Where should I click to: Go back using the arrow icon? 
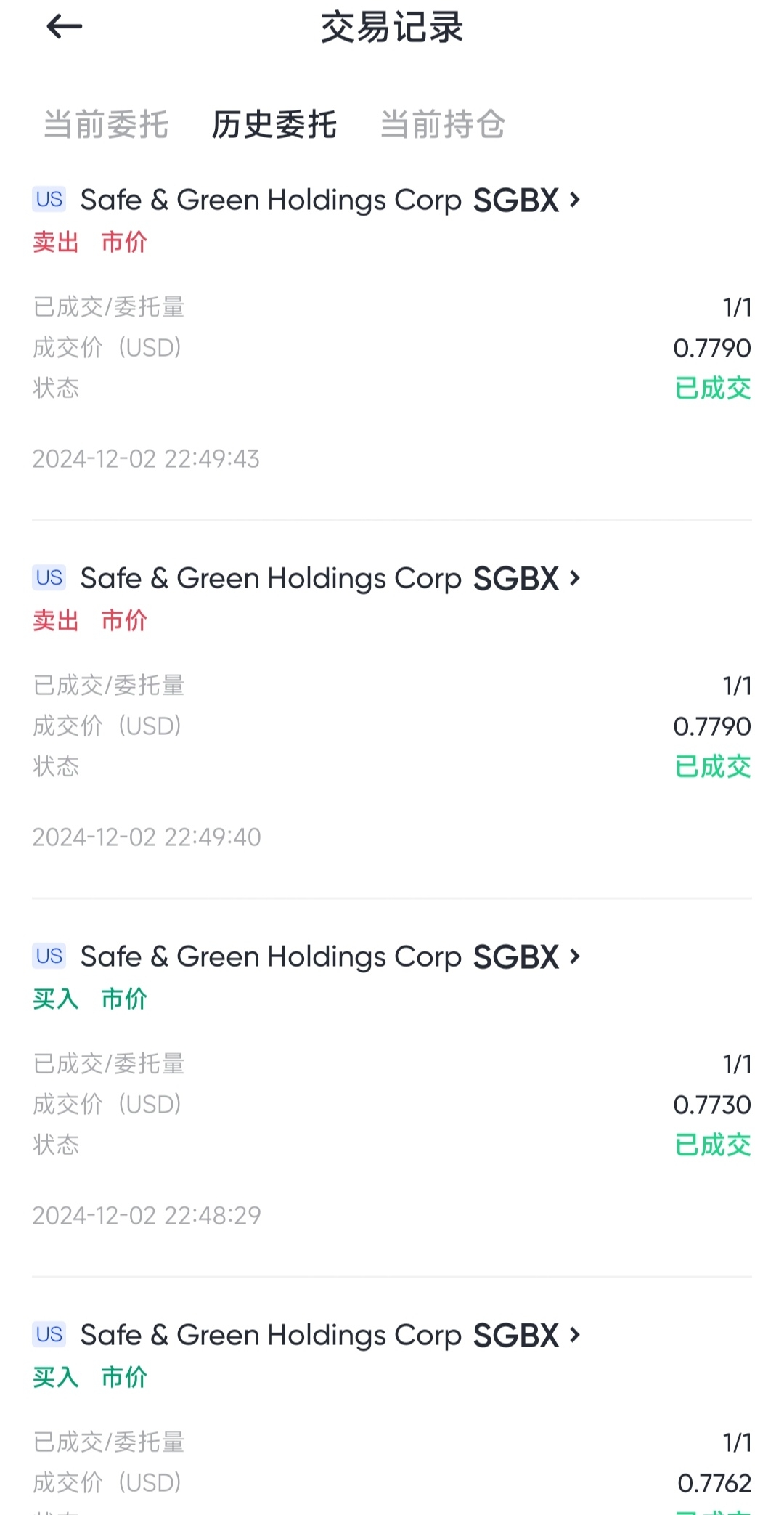click(64, 28)
